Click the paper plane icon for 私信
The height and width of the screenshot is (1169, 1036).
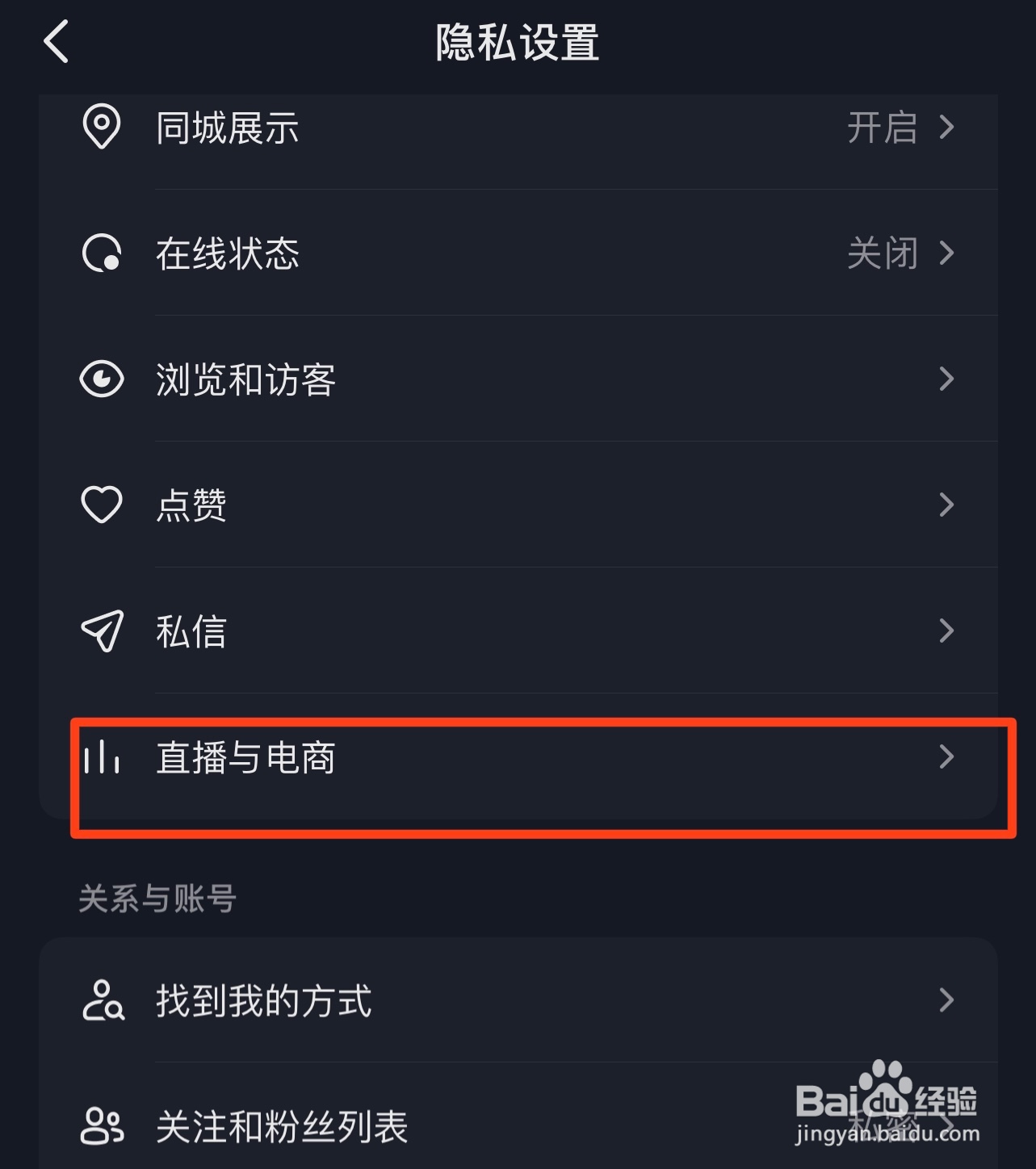tap(102, 631)
